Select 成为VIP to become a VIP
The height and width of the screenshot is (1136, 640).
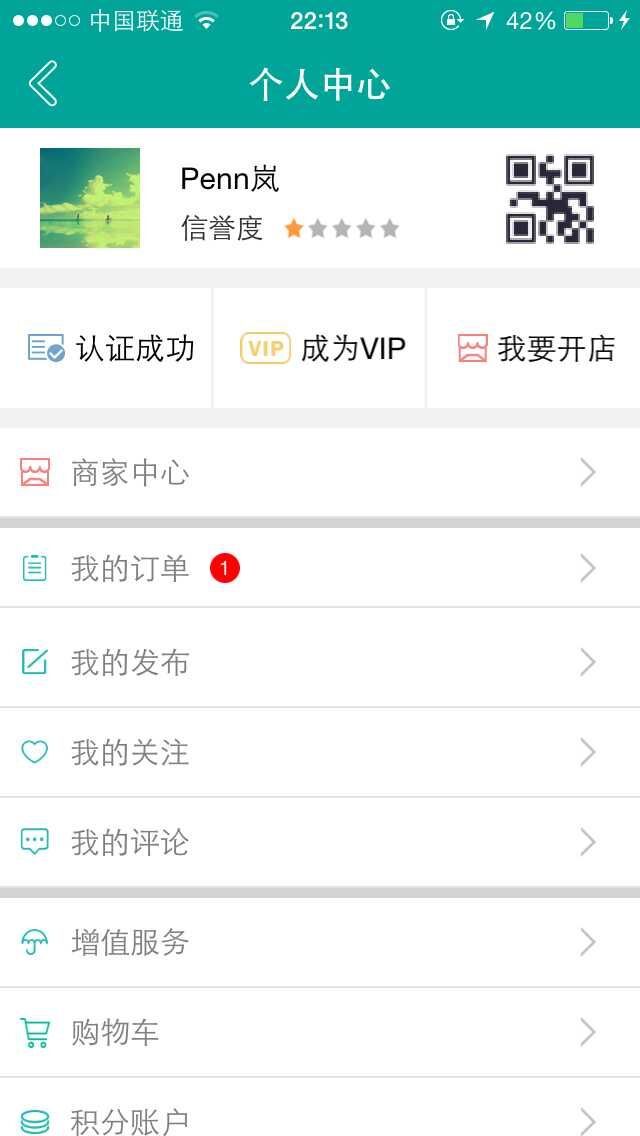322,348
